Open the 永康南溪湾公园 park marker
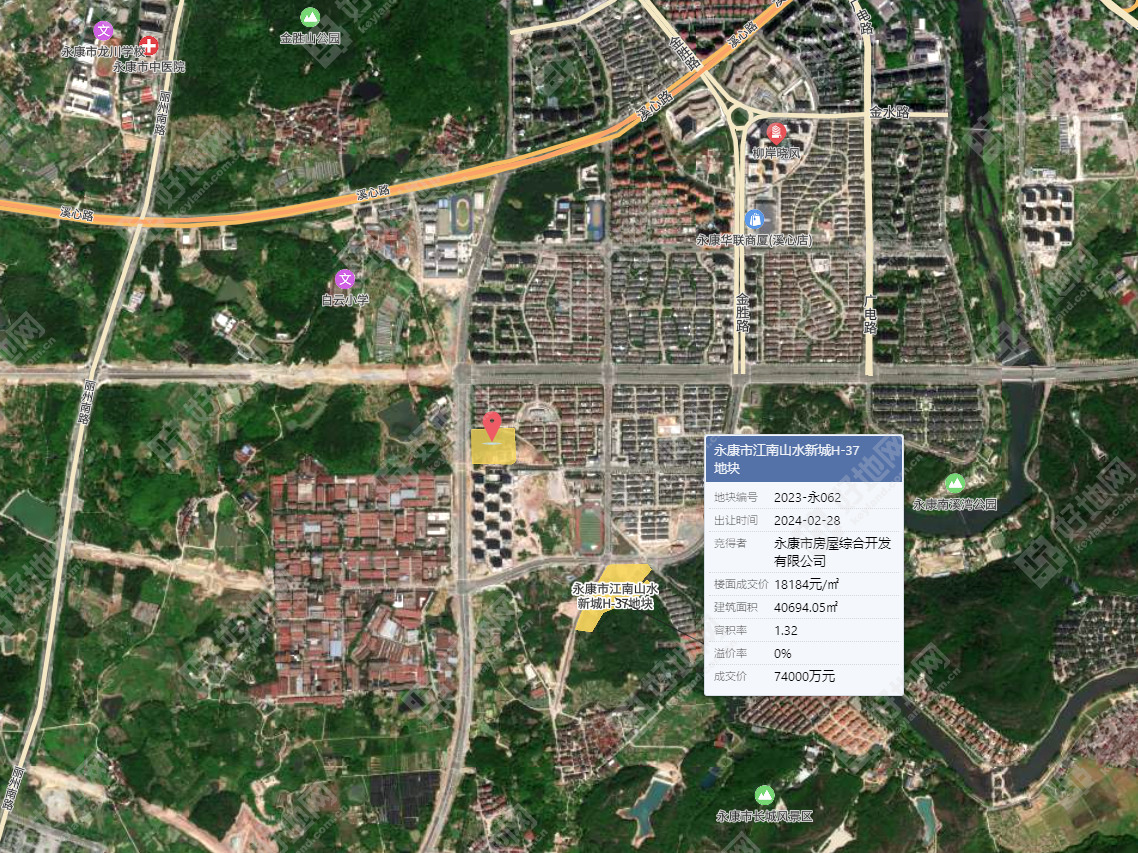This screenshot has height=853, width=1138. pyautogui.click(x=955, y=483)
